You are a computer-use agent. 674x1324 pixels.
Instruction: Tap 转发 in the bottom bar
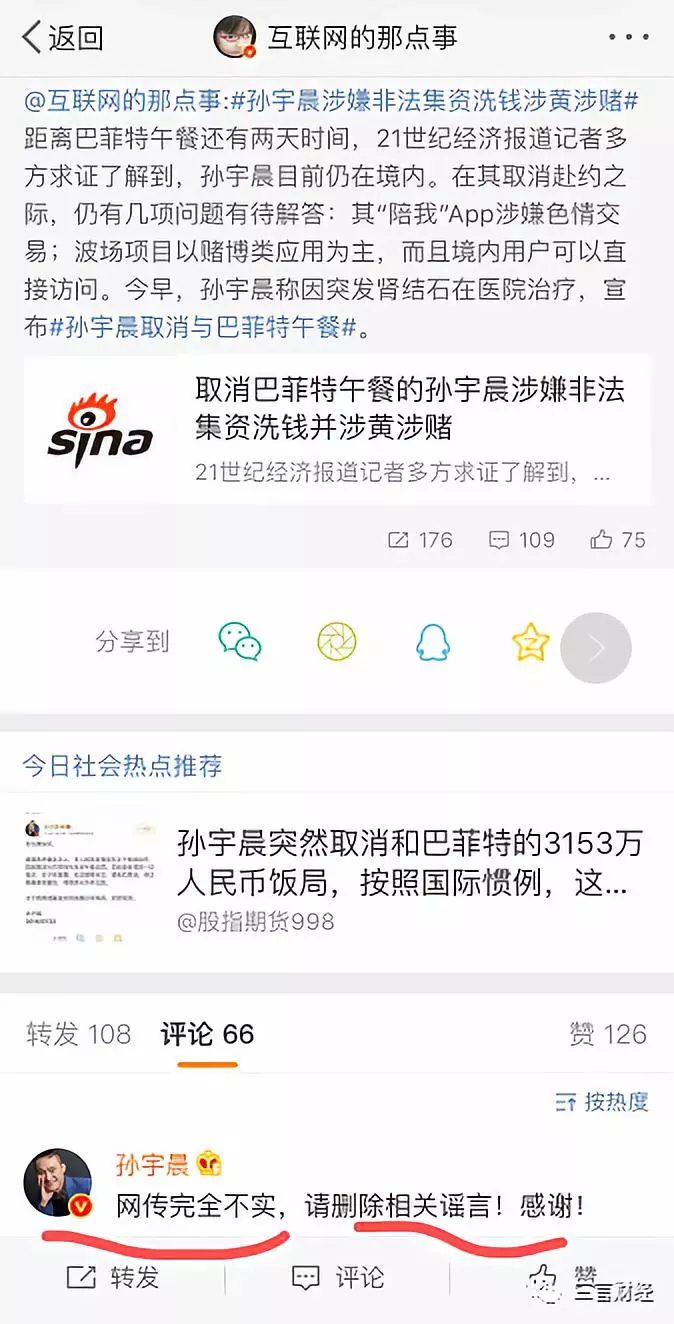(x=112, y=1277)
